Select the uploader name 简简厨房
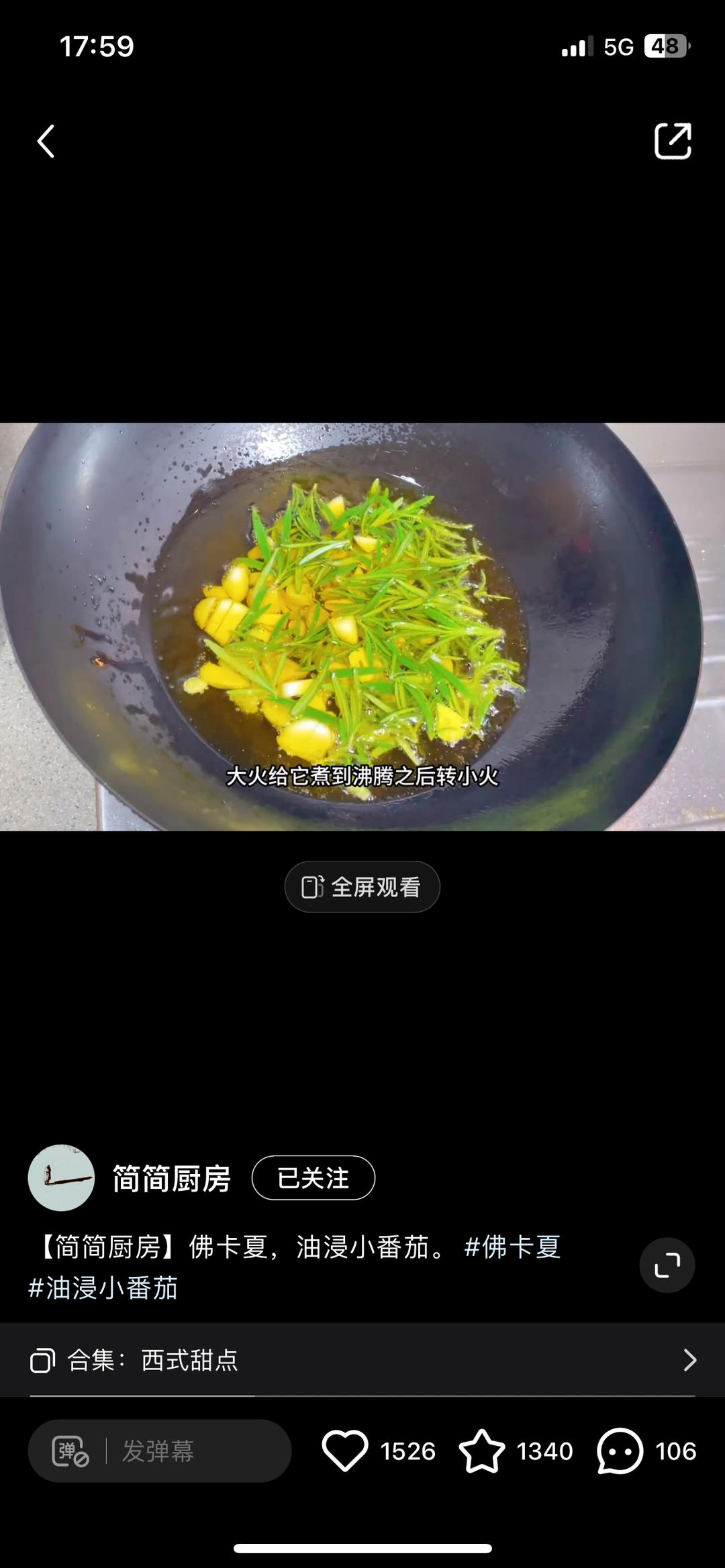The height and width of the screenshot is (1568, 725). click(x=170, y=1178)
